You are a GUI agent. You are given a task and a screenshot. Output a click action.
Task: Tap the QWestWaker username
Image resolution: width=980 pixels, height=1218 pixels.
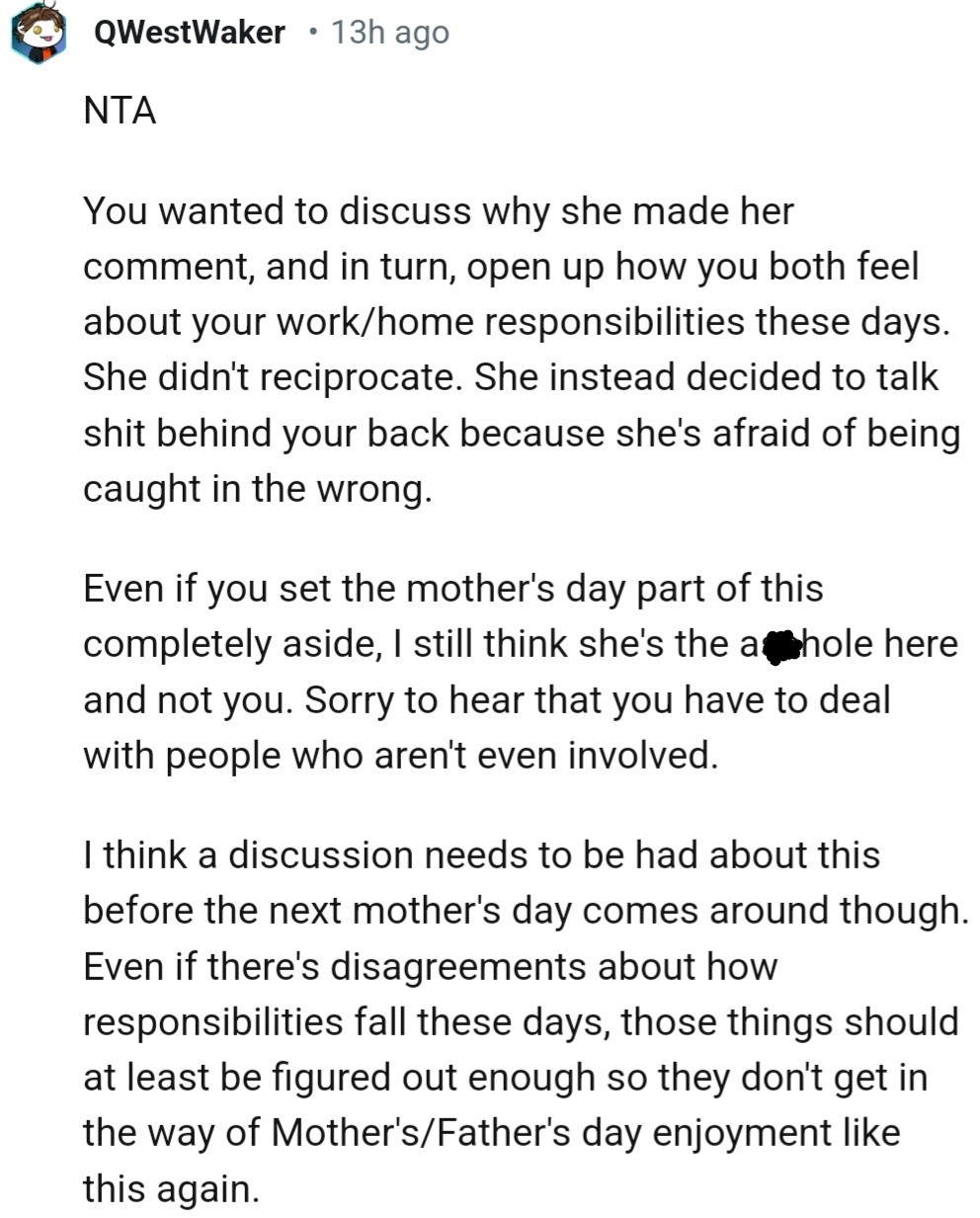tap(189, 33)
